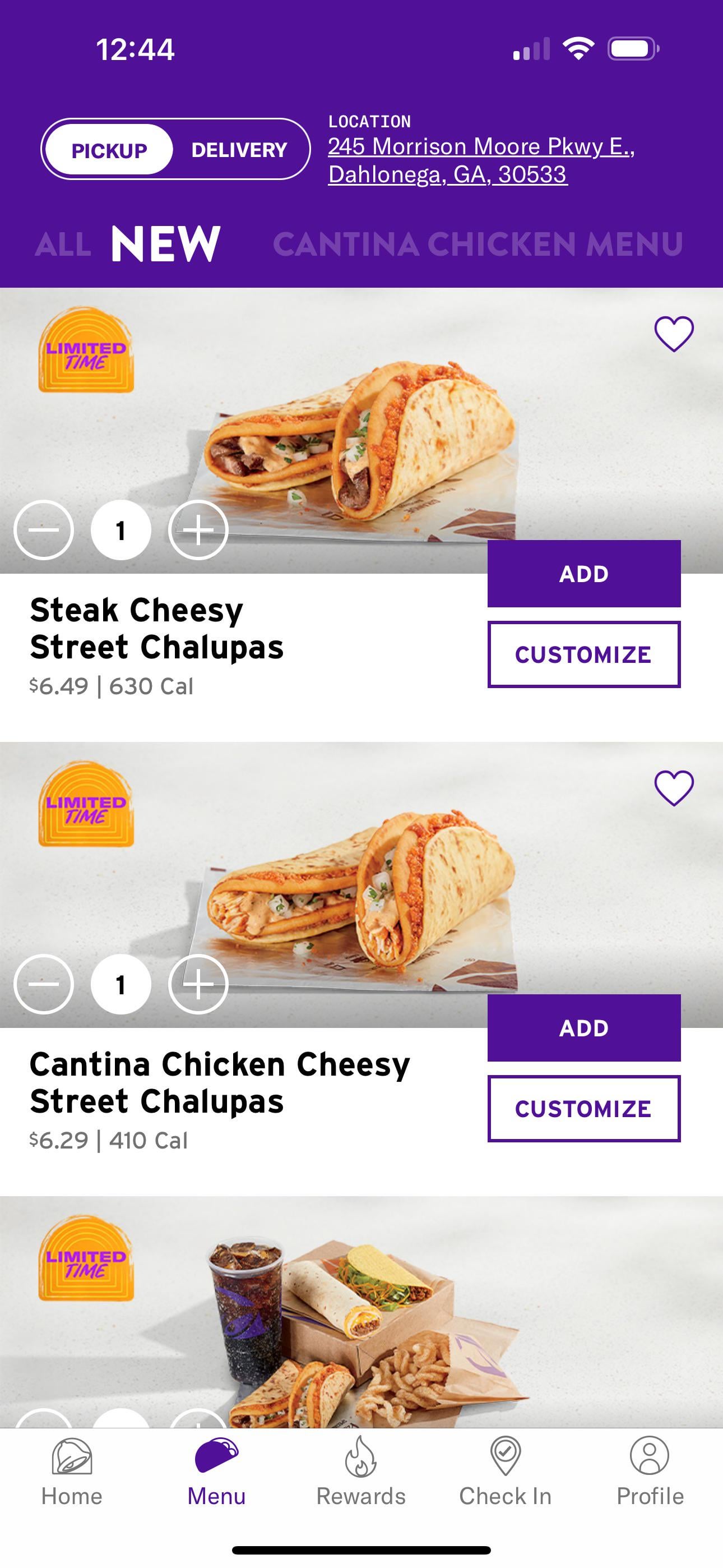The width and height of the screenshot is (723, 1568).
Task: Show the All menu category
Action: click(63, 245)
